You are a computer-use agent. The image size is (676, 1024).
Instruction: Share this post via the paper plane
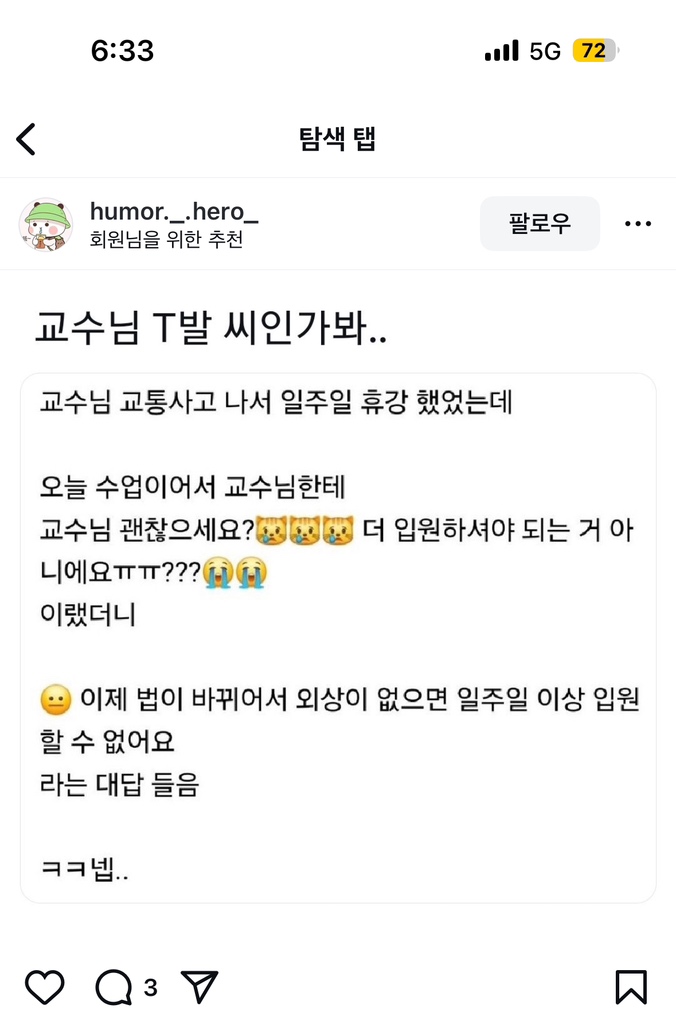[x=199, y=987]
